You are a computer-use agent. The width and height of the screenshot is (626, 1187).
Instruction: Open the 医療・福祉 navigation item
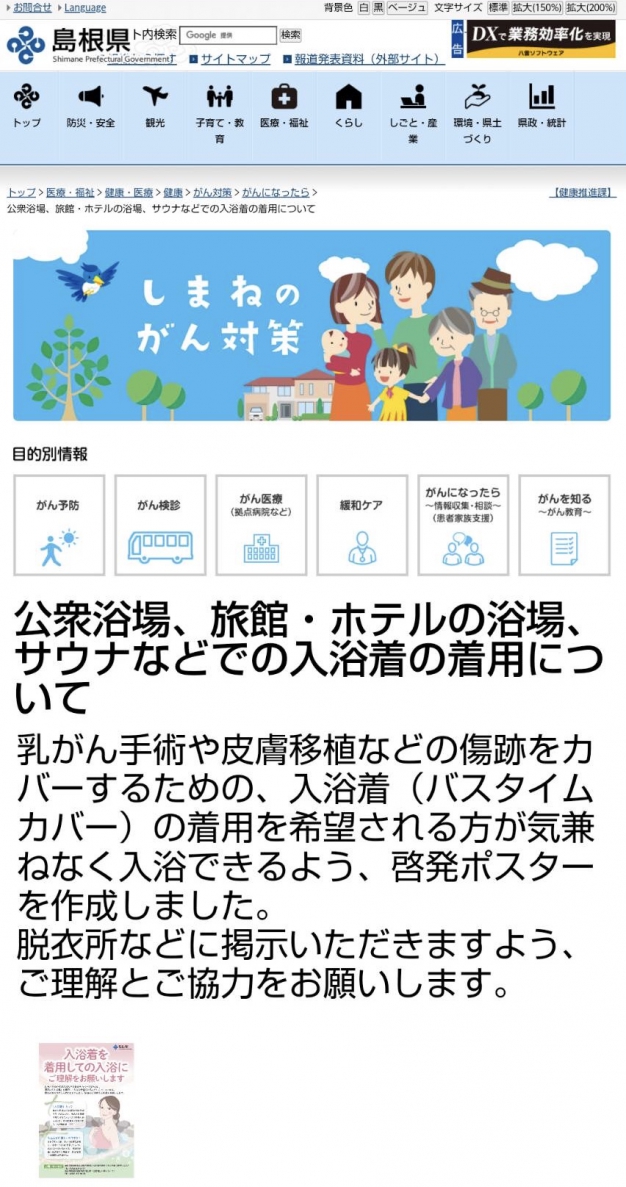point(284,107)
